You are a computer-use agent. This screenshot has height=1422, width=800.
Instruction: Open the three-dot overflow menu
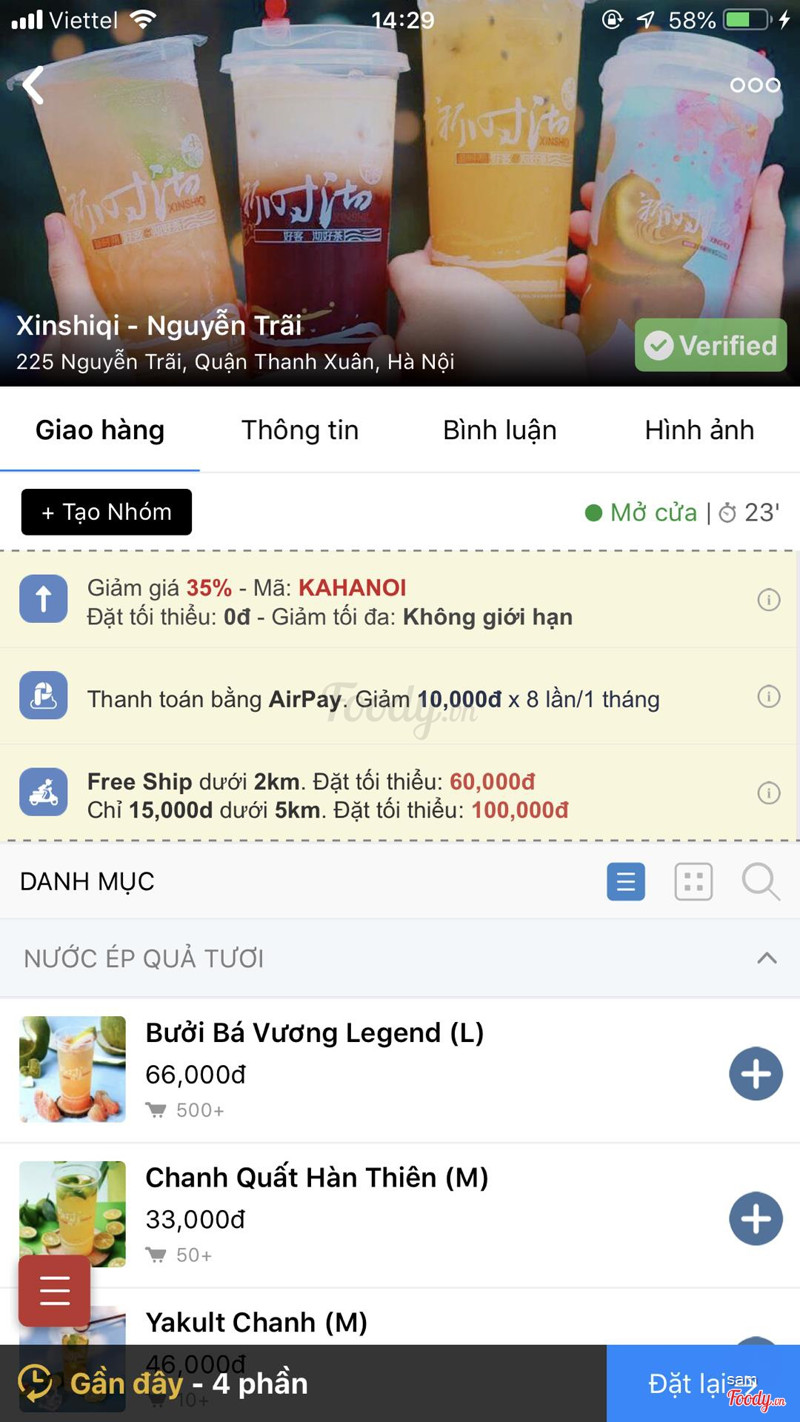tap(755, 85)
